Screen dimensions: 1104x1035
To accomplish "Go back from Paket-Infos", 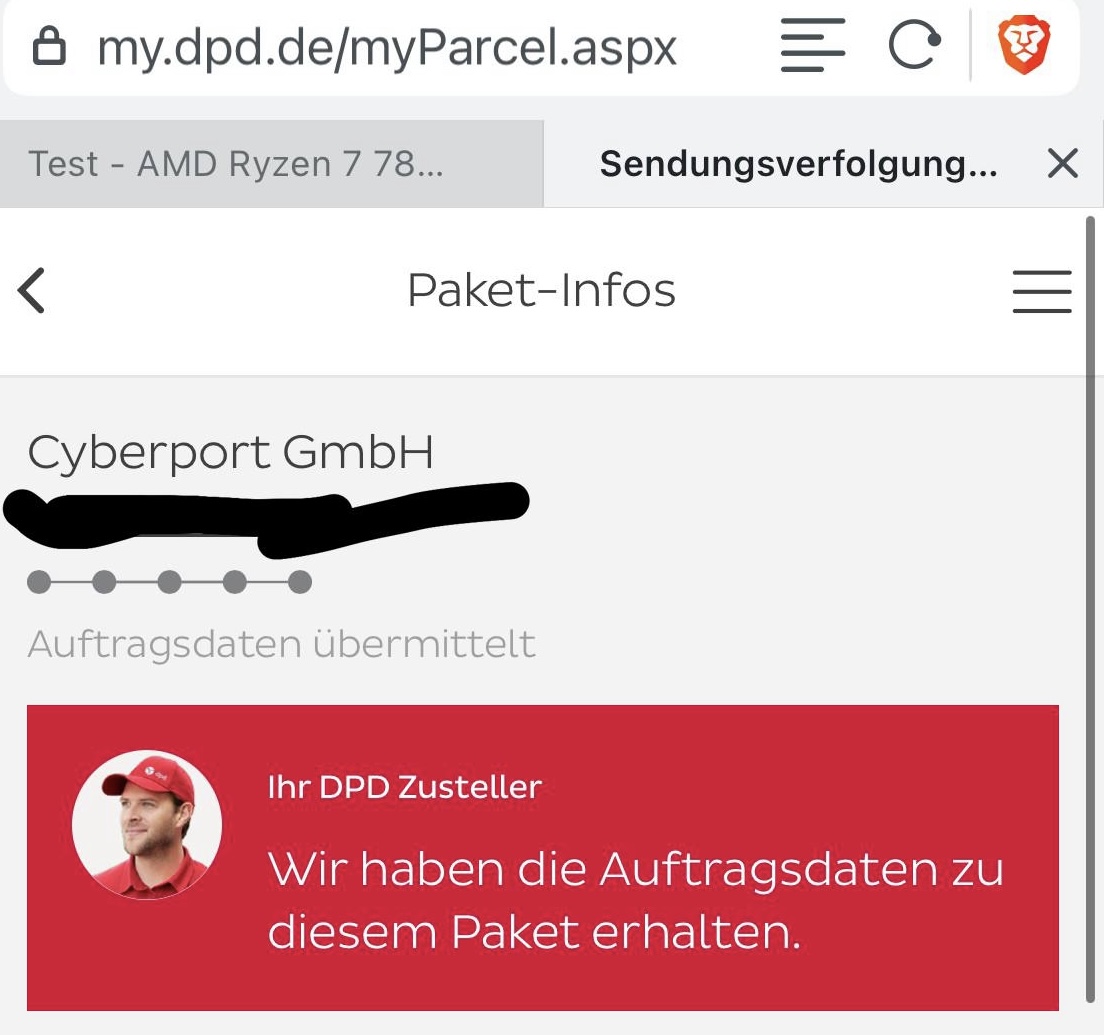I will point(33,291).
